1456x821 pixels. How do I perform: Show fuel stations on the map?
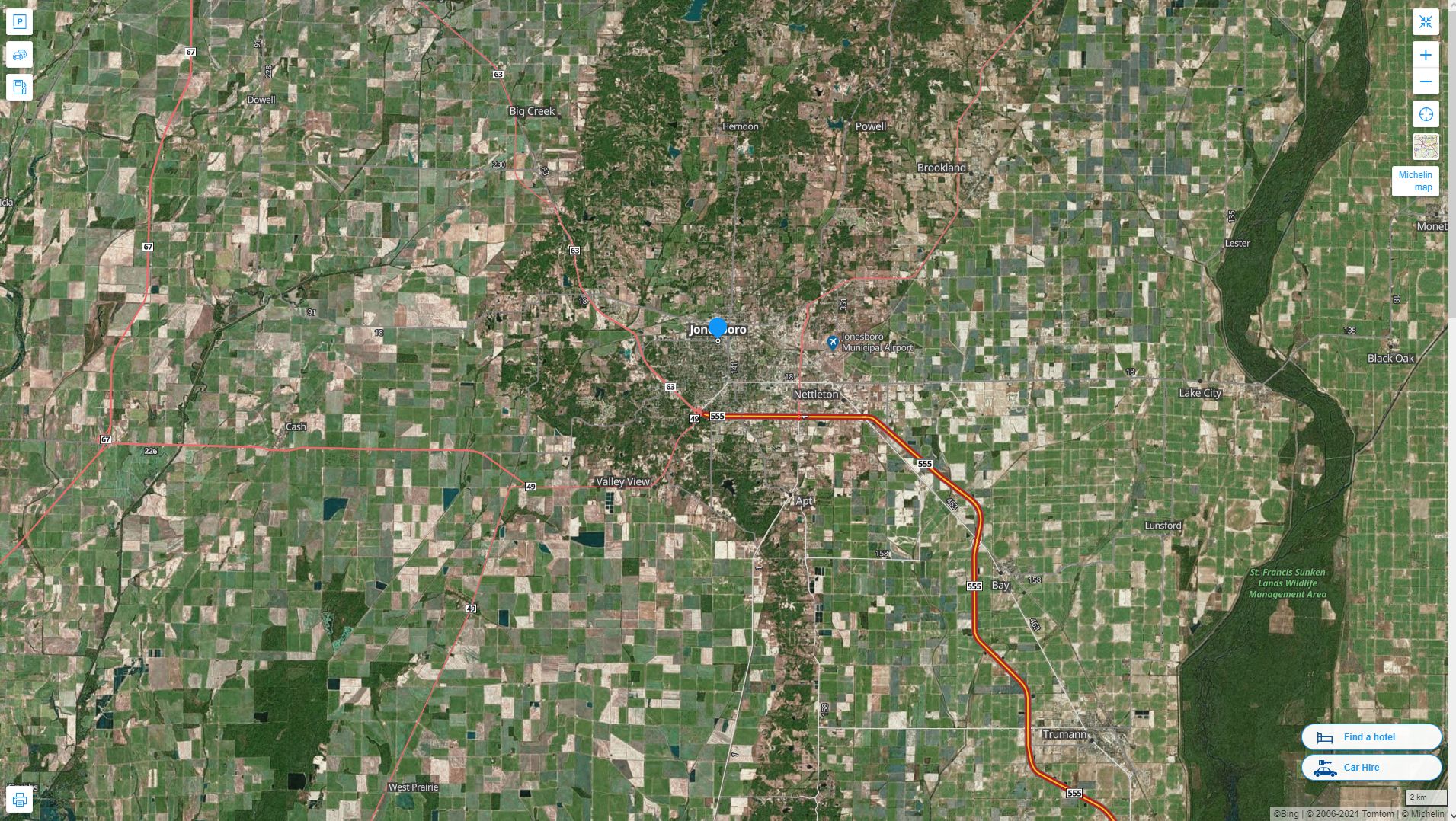coord(20,87)
